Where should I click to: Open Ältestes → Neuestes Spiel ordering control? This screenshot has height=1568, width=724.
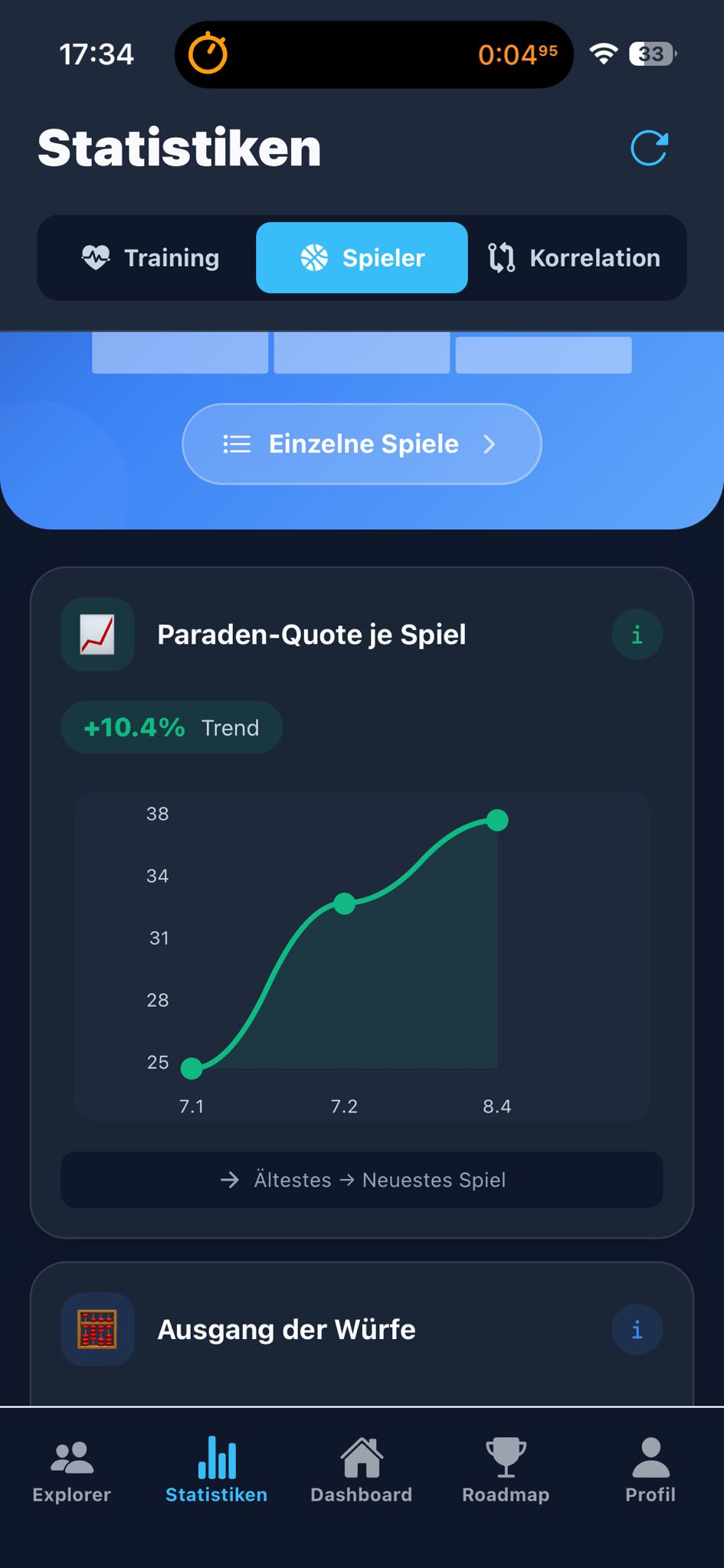361,1180
